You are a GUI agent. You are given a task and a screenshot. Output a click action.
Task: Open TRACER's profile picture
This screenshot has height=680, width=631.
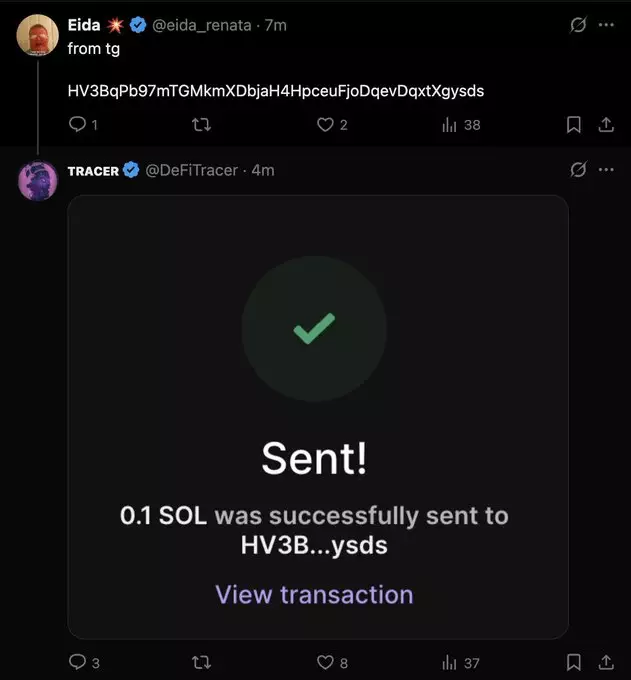pyautogui.click(x=38, y=180)
